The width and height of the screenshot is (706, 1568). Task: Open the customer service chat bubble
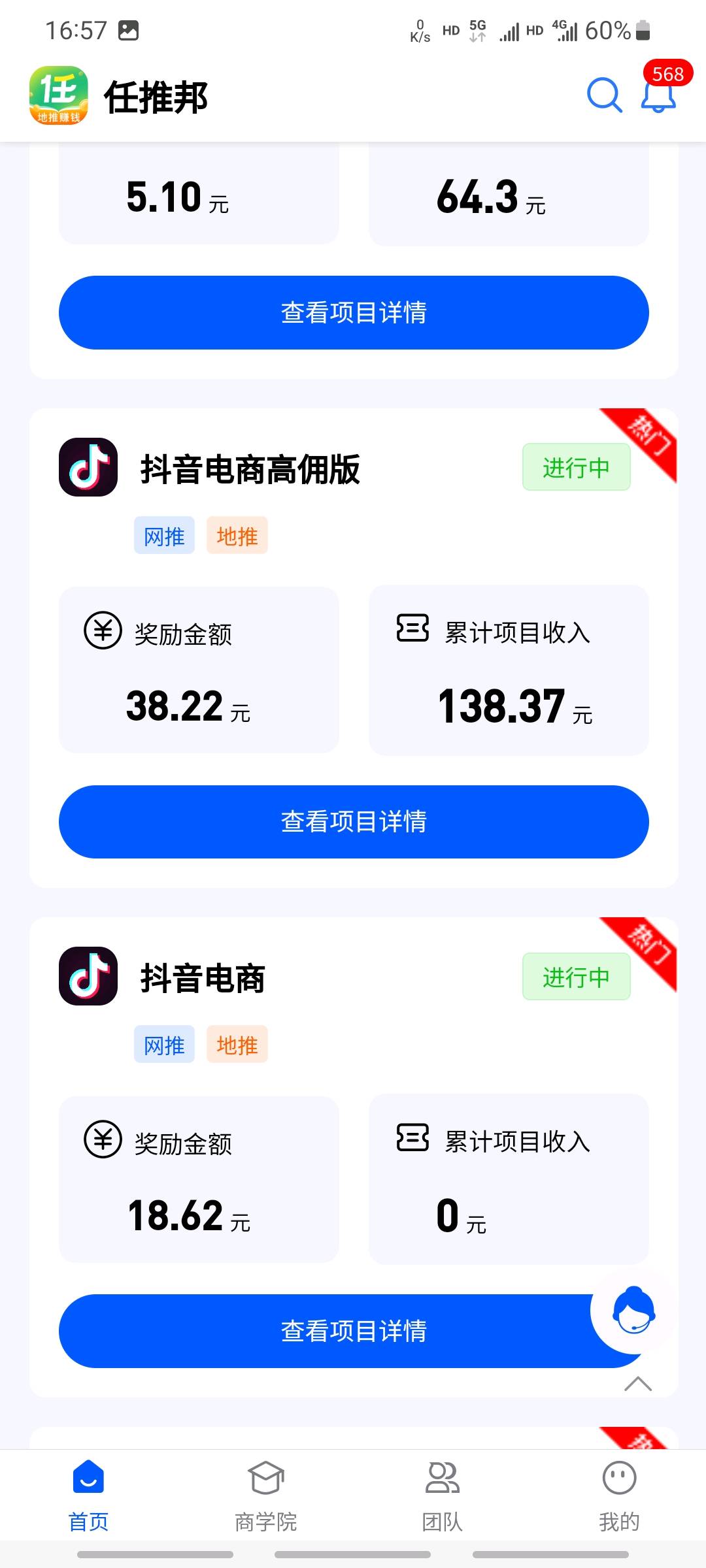tap(633, 1310)
